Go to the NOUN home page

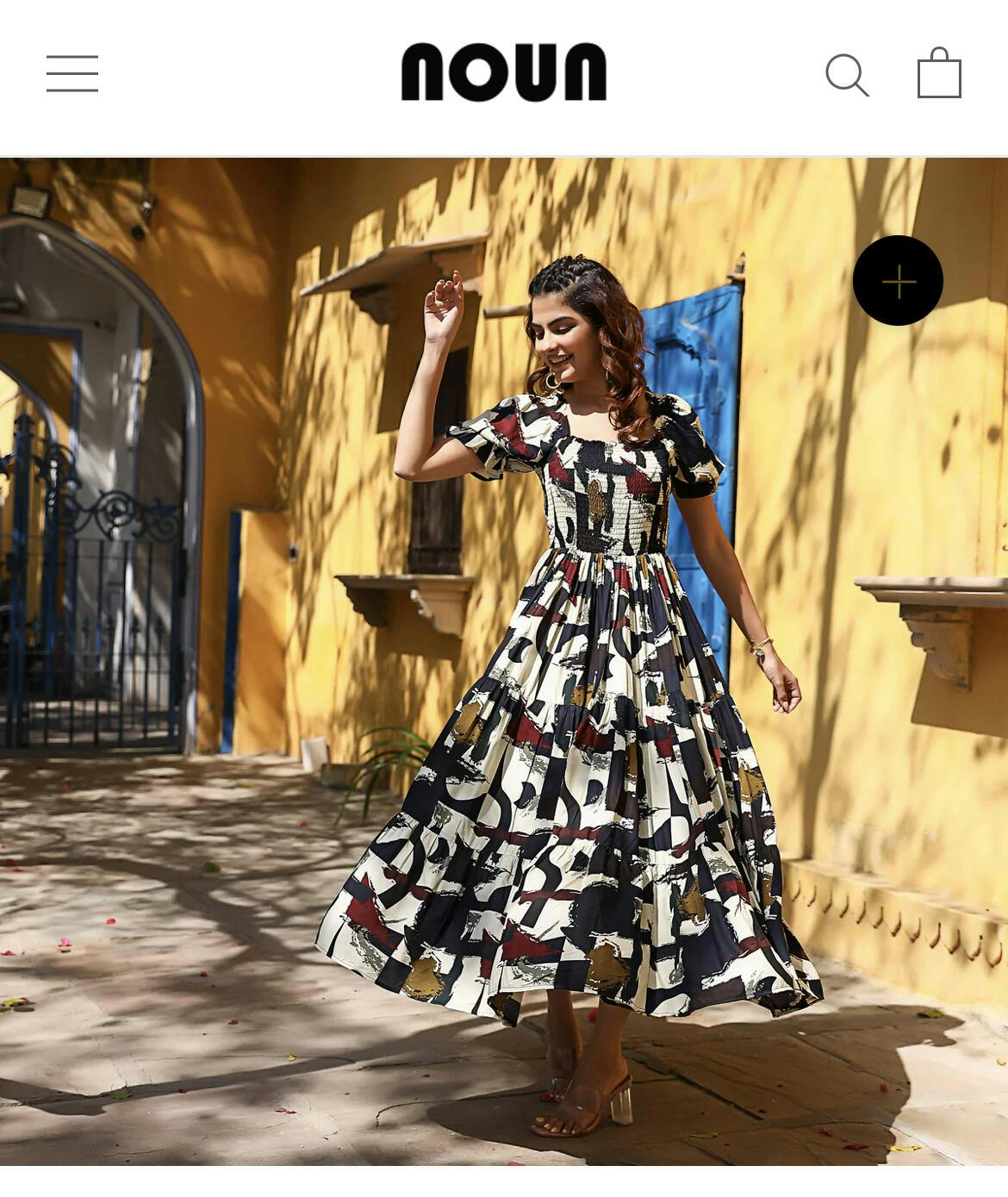coord(504,72)
